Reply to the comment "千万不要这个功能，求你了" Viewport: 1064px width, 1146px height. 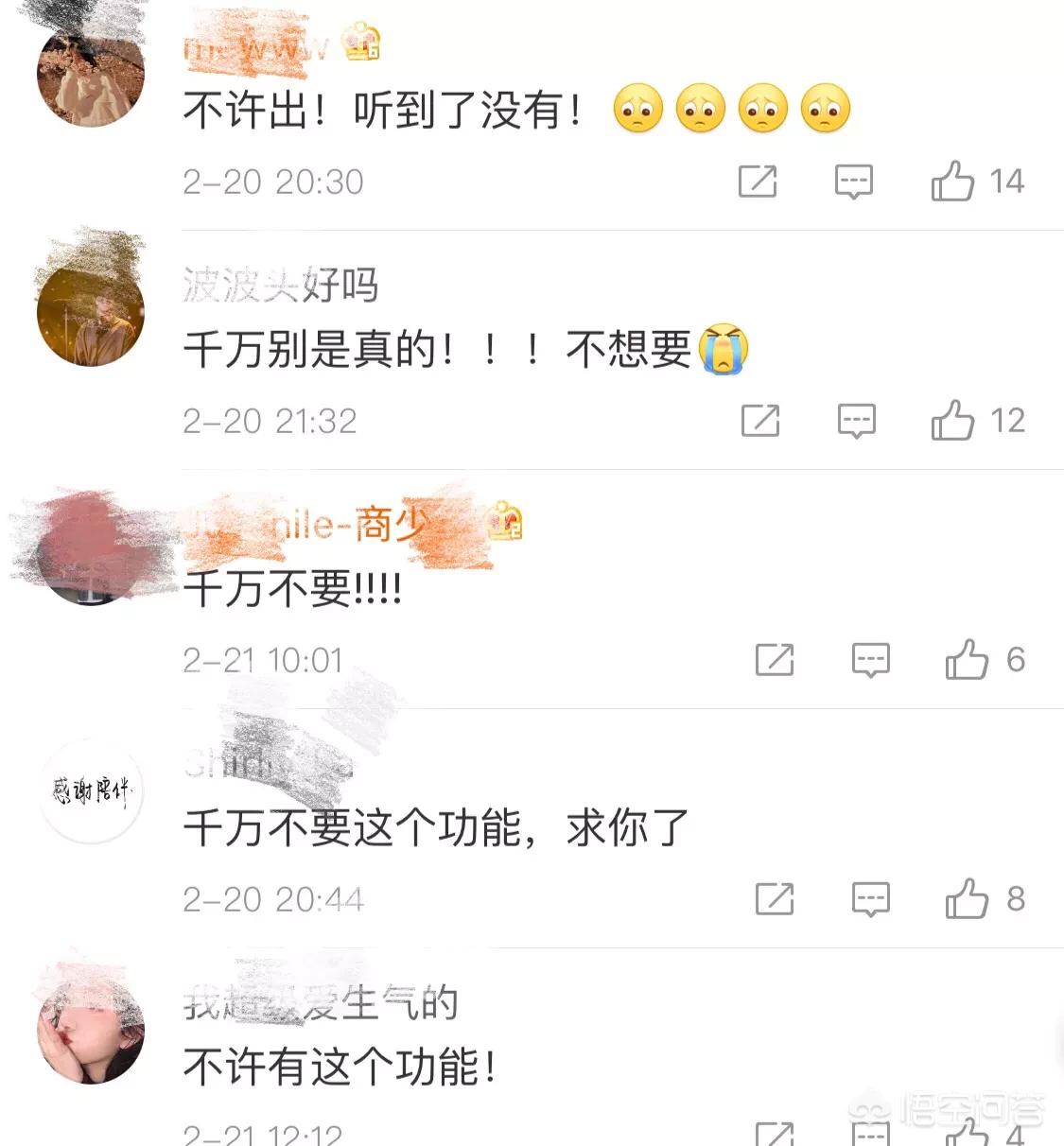pyautogui.click(x=870, y=898)
